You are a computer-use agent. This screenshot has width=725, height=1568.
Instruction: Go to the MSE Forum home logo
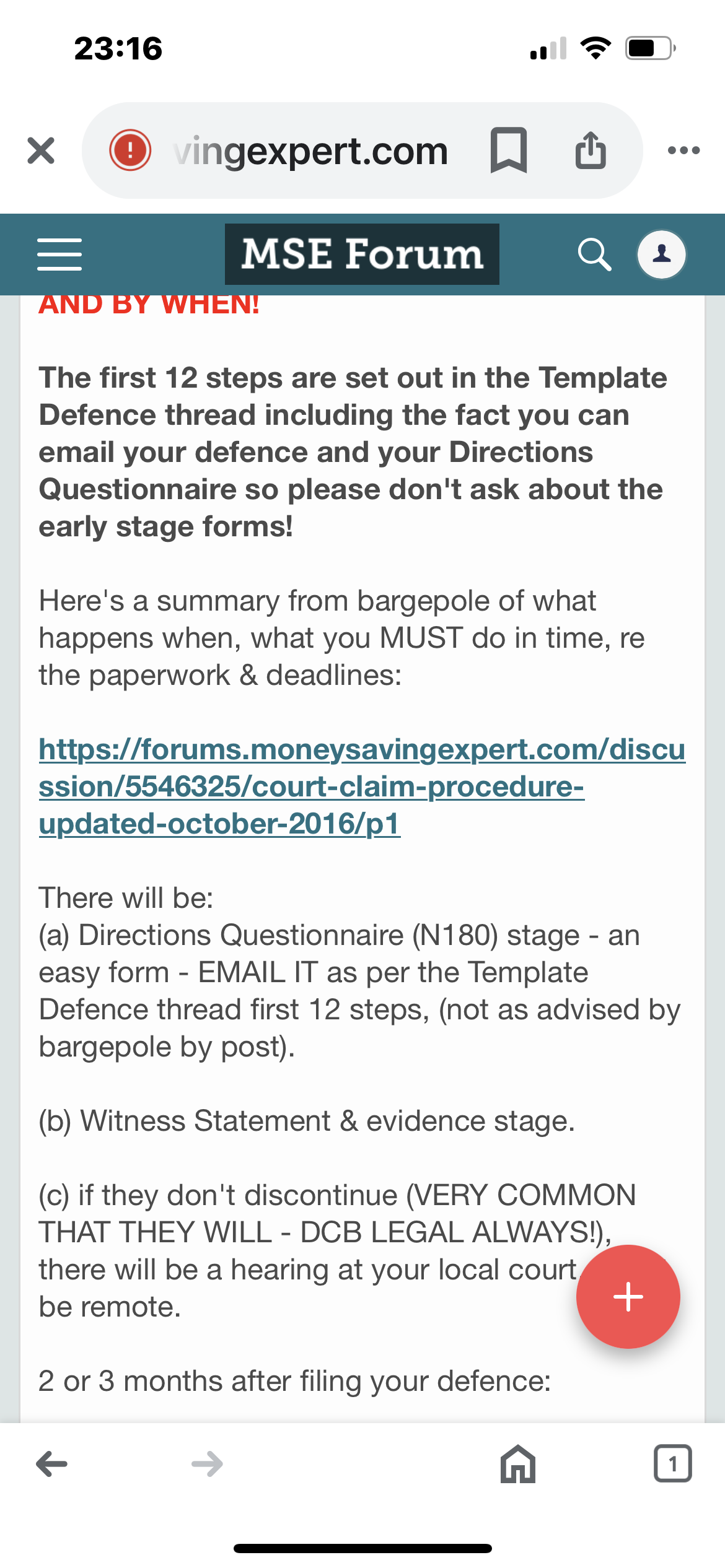[362, 255]
